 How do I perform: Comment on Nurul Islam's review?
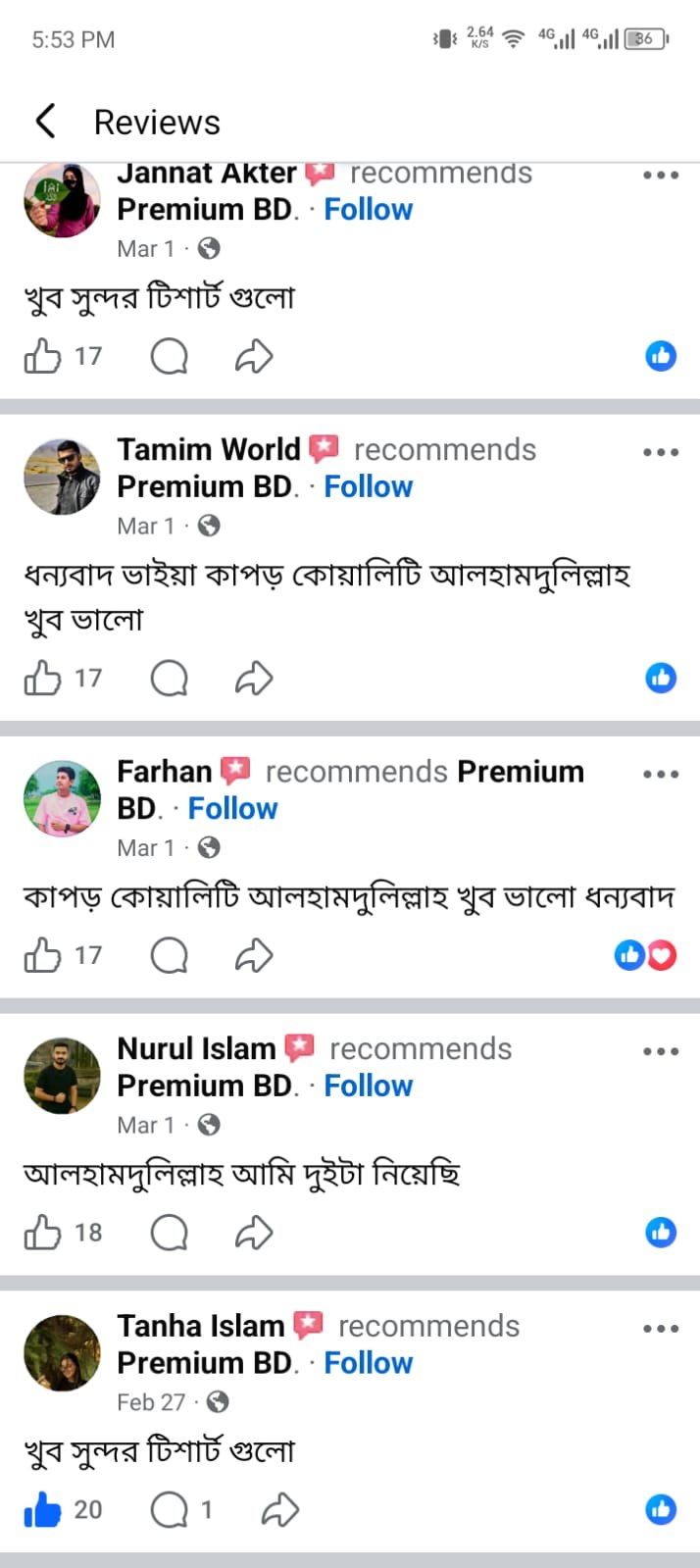(169, 1233)
